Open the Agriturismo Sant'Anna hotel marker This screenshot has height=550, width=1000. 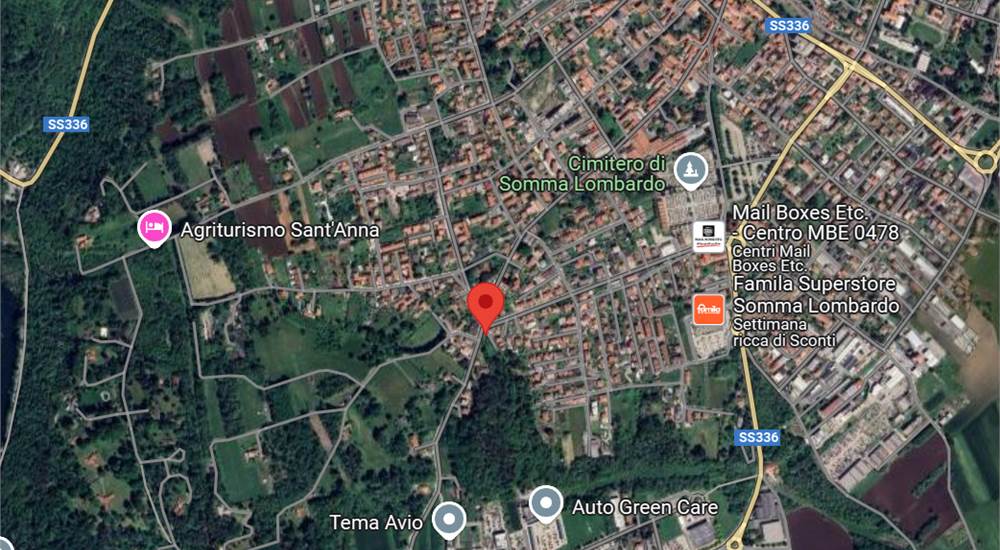coord(154,228)
